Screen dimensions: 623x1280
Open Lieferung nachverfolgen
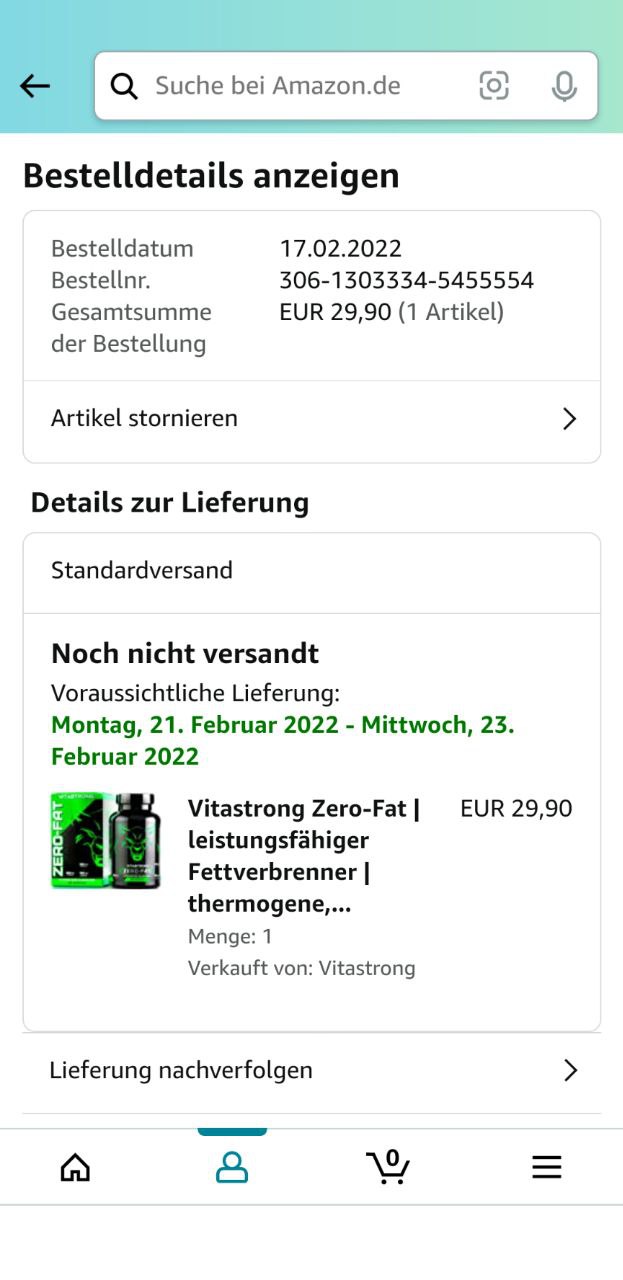click(311, 1070)
